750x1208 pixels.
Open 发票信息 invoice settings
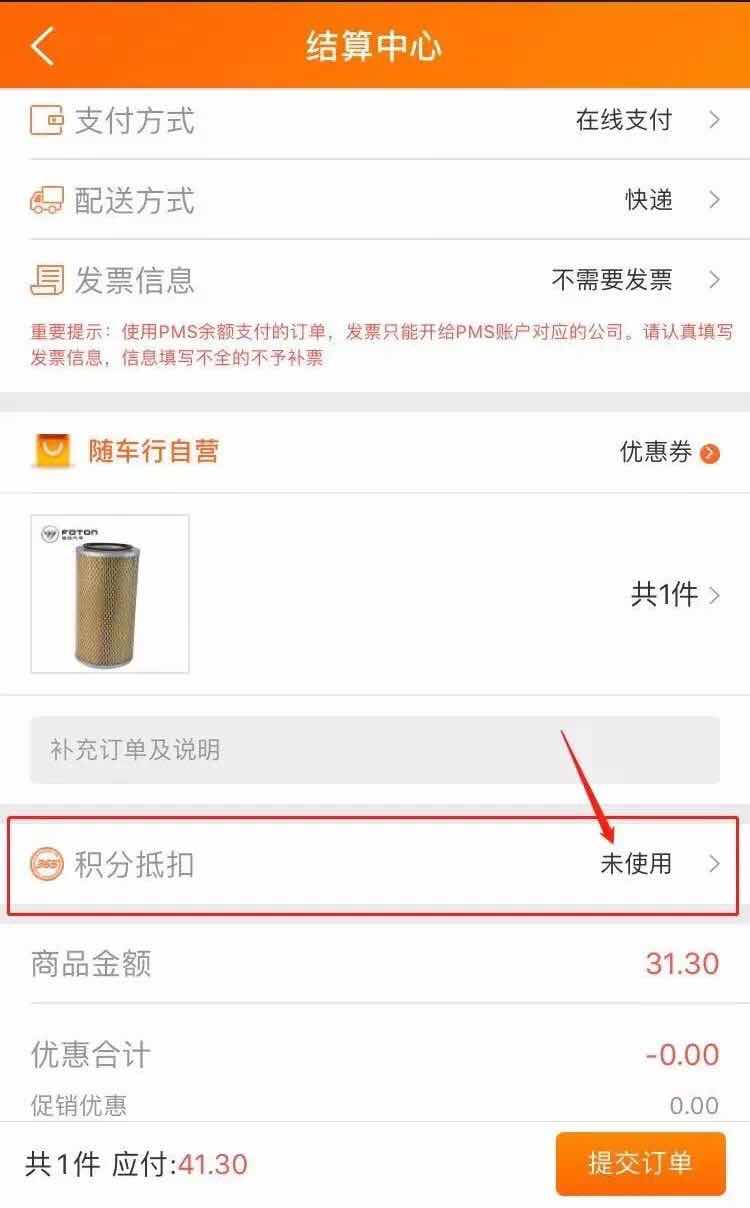[x=375, y=279]
